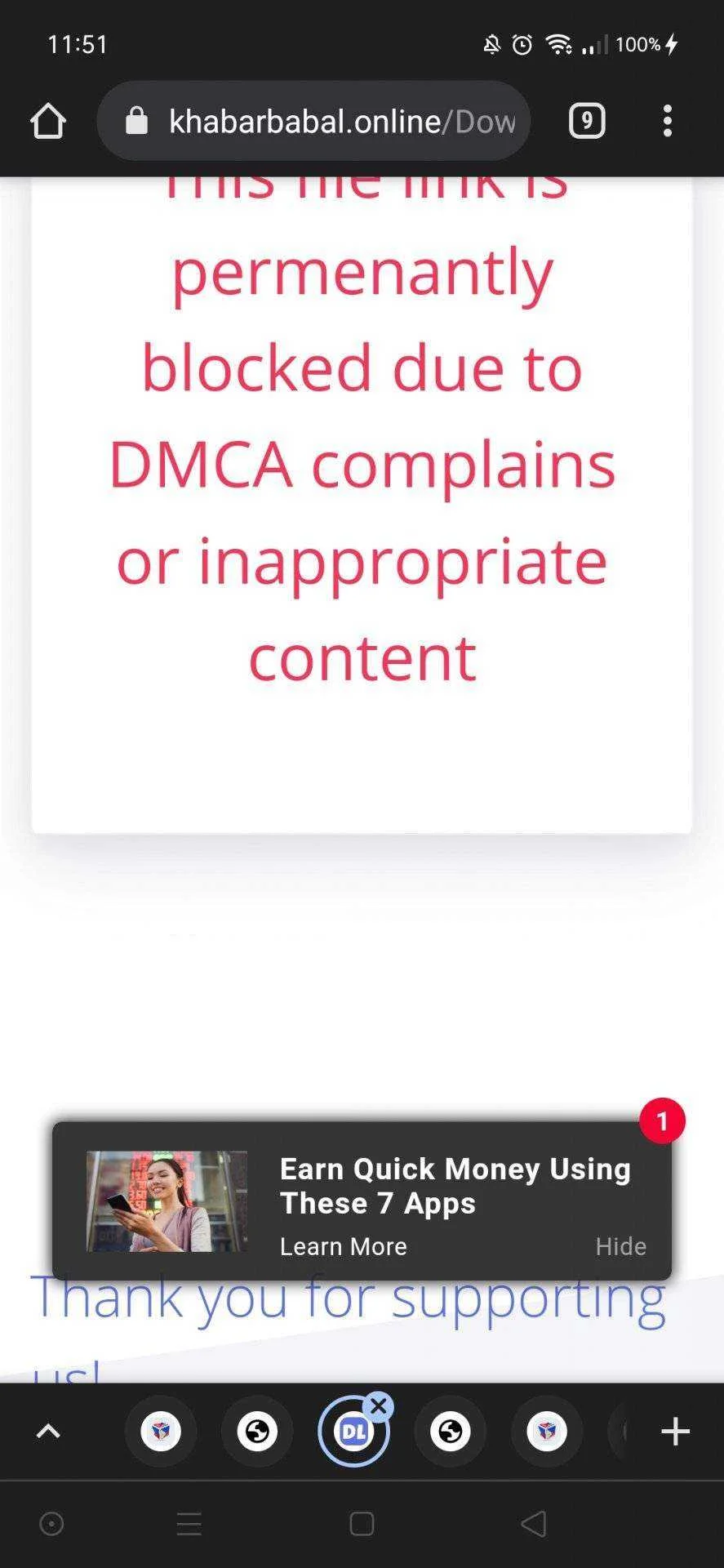Viewport: 724px width, 1568px height.
Task: Hide the Earn Quick Money notification
Action: tap(620, 1246)
